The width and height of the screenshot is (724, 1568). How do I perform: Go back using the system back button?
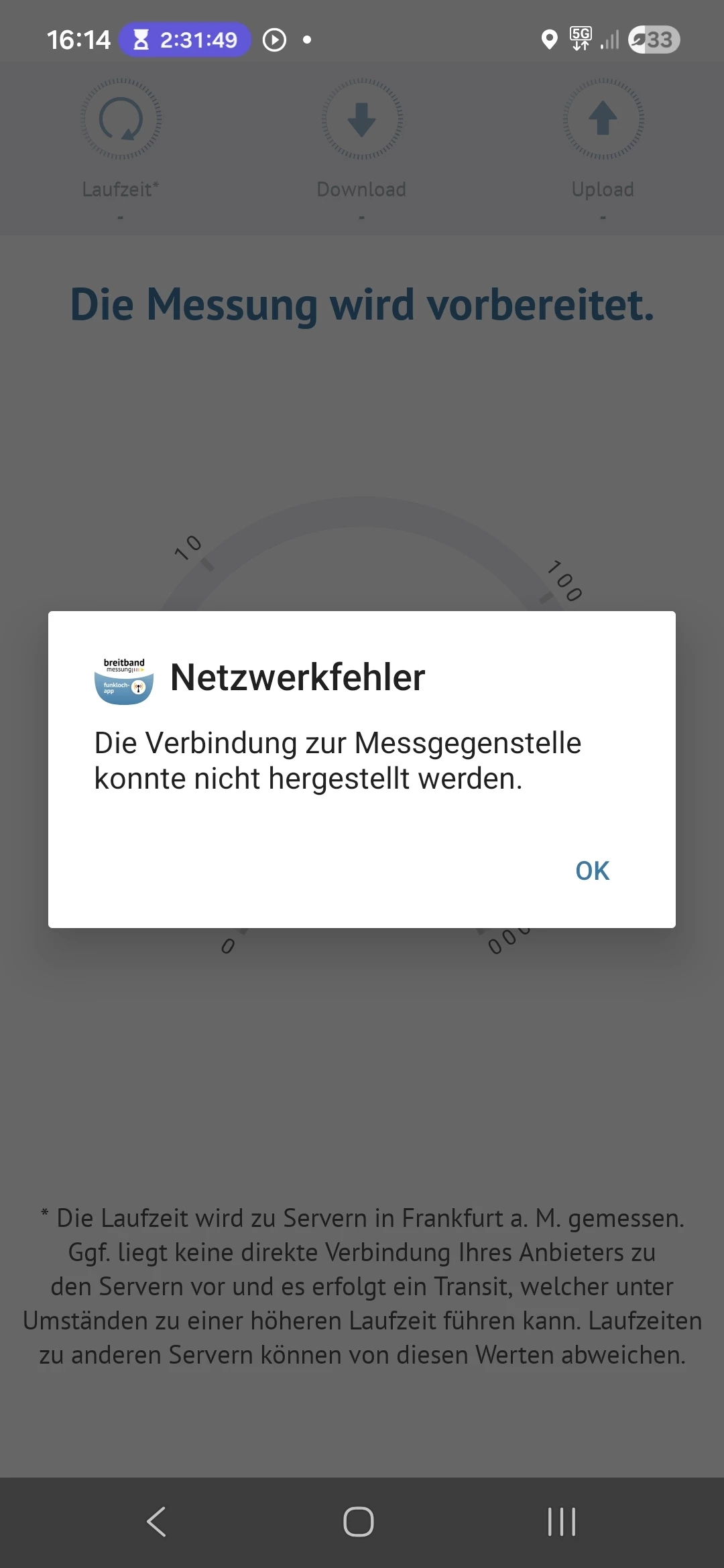point(157,1521)
